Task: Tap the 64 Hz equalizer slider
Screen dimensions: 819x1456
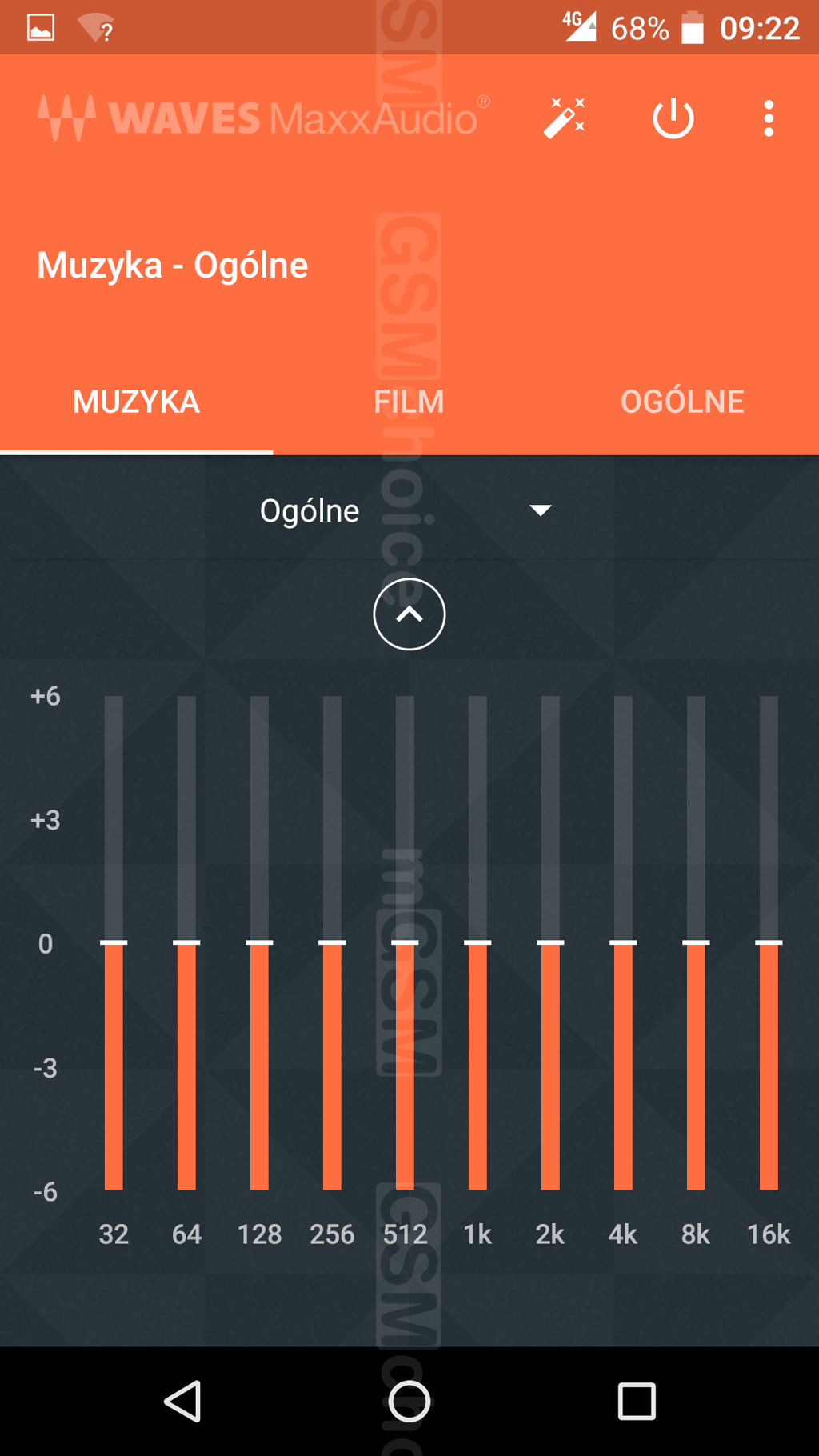Action: [x=186, y=942]
